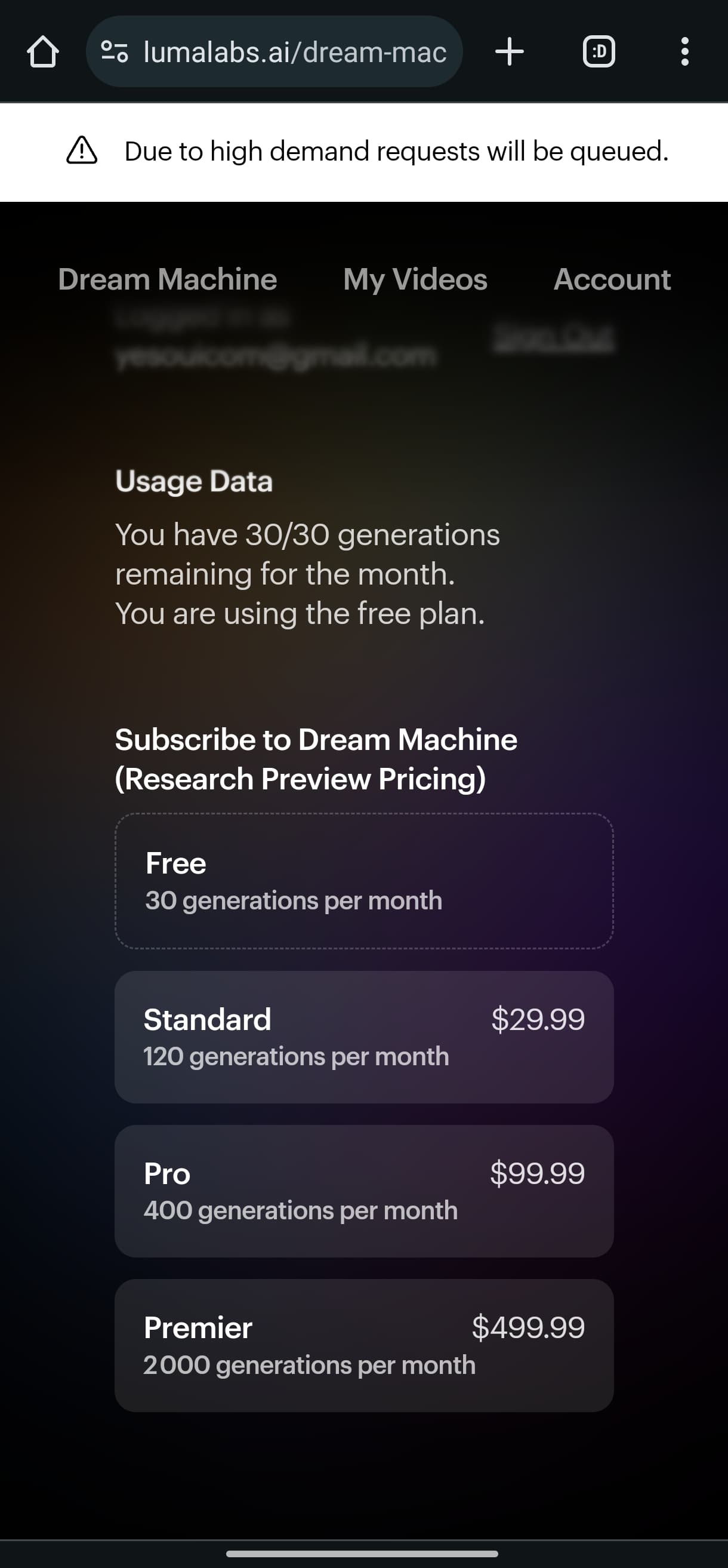Image resolution: width=728 pixels, height=1568 pixels.
Task: Select the Account tab
Action: pyautogui.click(x=612, y=279)
